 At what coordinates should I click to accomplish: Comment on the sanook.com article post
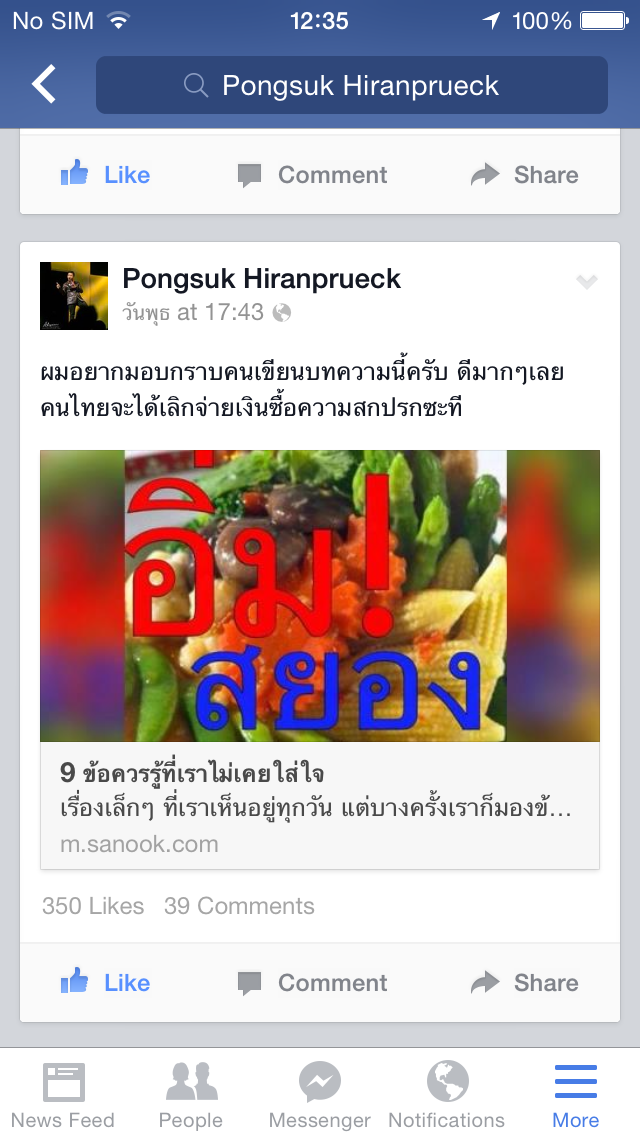click(312, 983)
